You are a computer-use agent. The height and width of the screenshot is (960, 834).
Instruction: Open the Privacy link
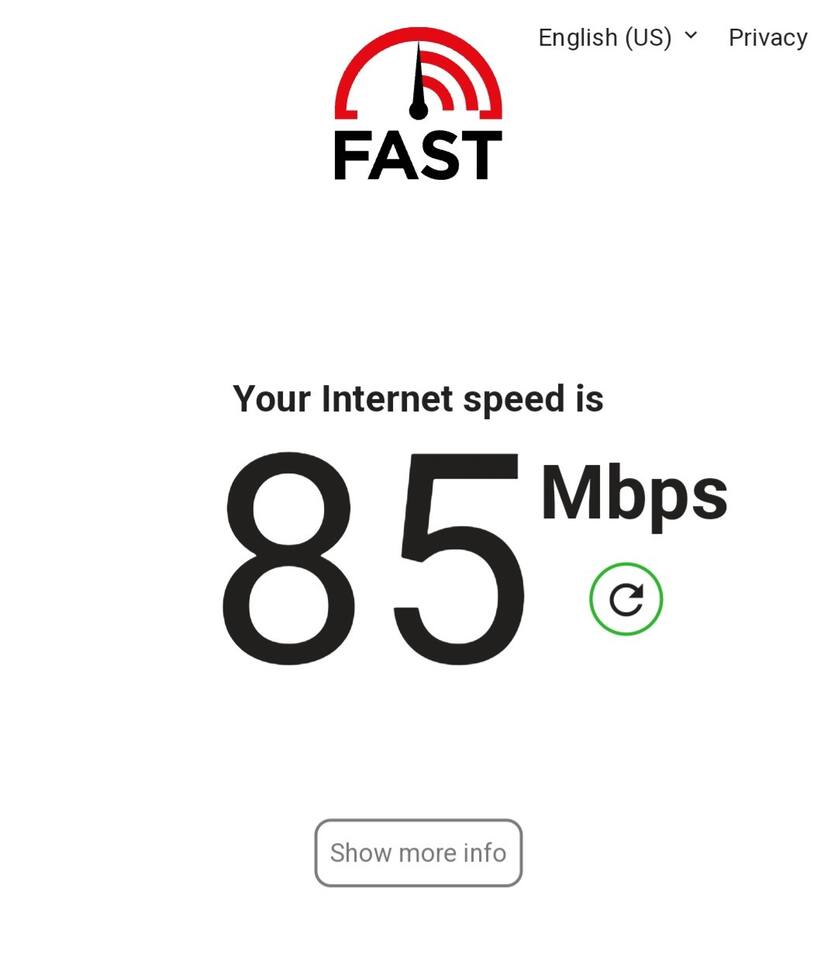click(x=767, y=38)
